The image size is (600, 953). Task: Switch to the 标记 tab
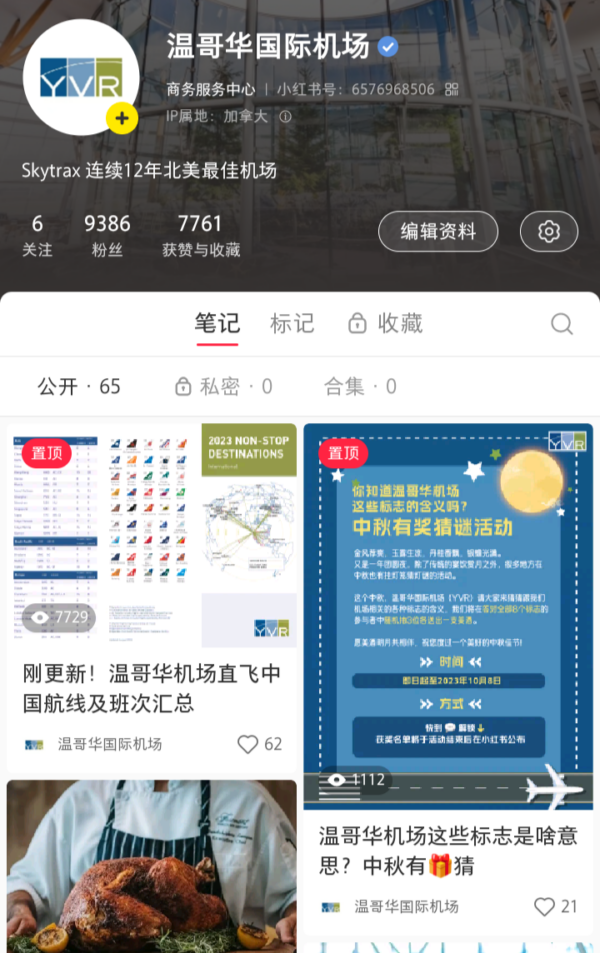pos(292,323)
